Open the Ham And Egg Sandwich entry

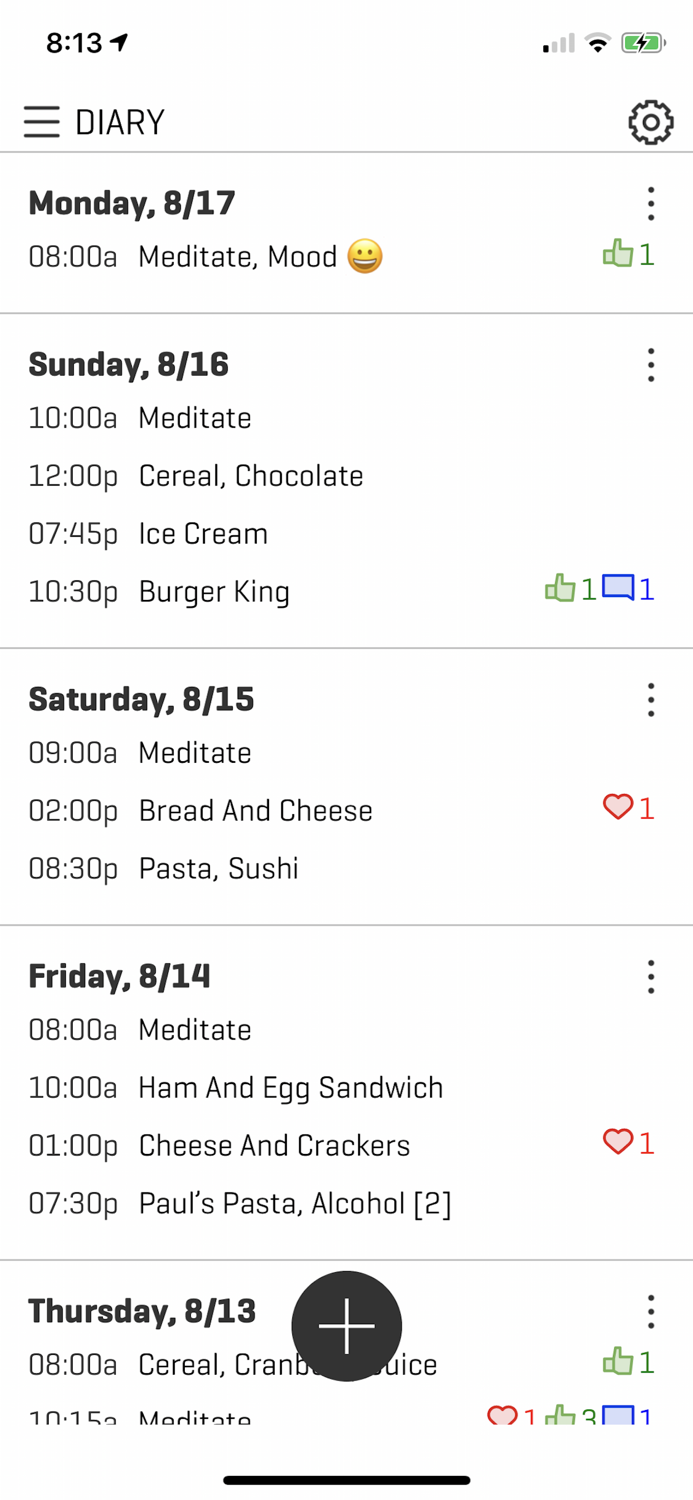tap(290, 1088)
